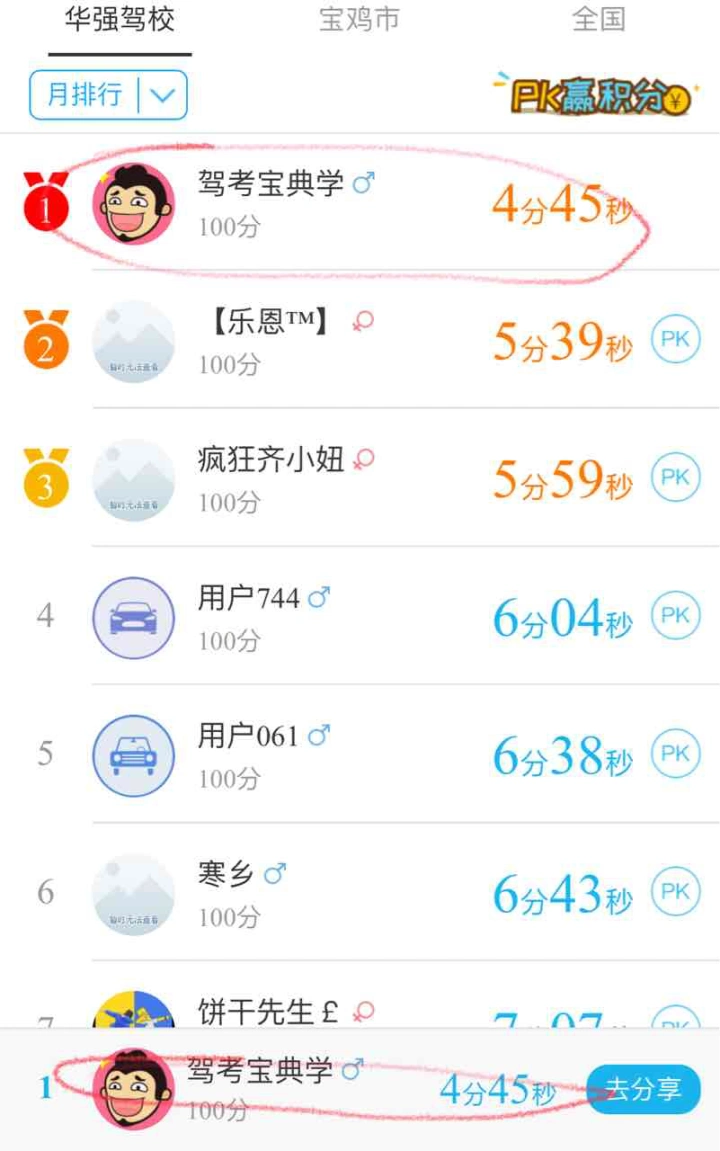This screenshot has width=720, height=1151.
Task: Switch to the 全国 tab
Action: 598,20
